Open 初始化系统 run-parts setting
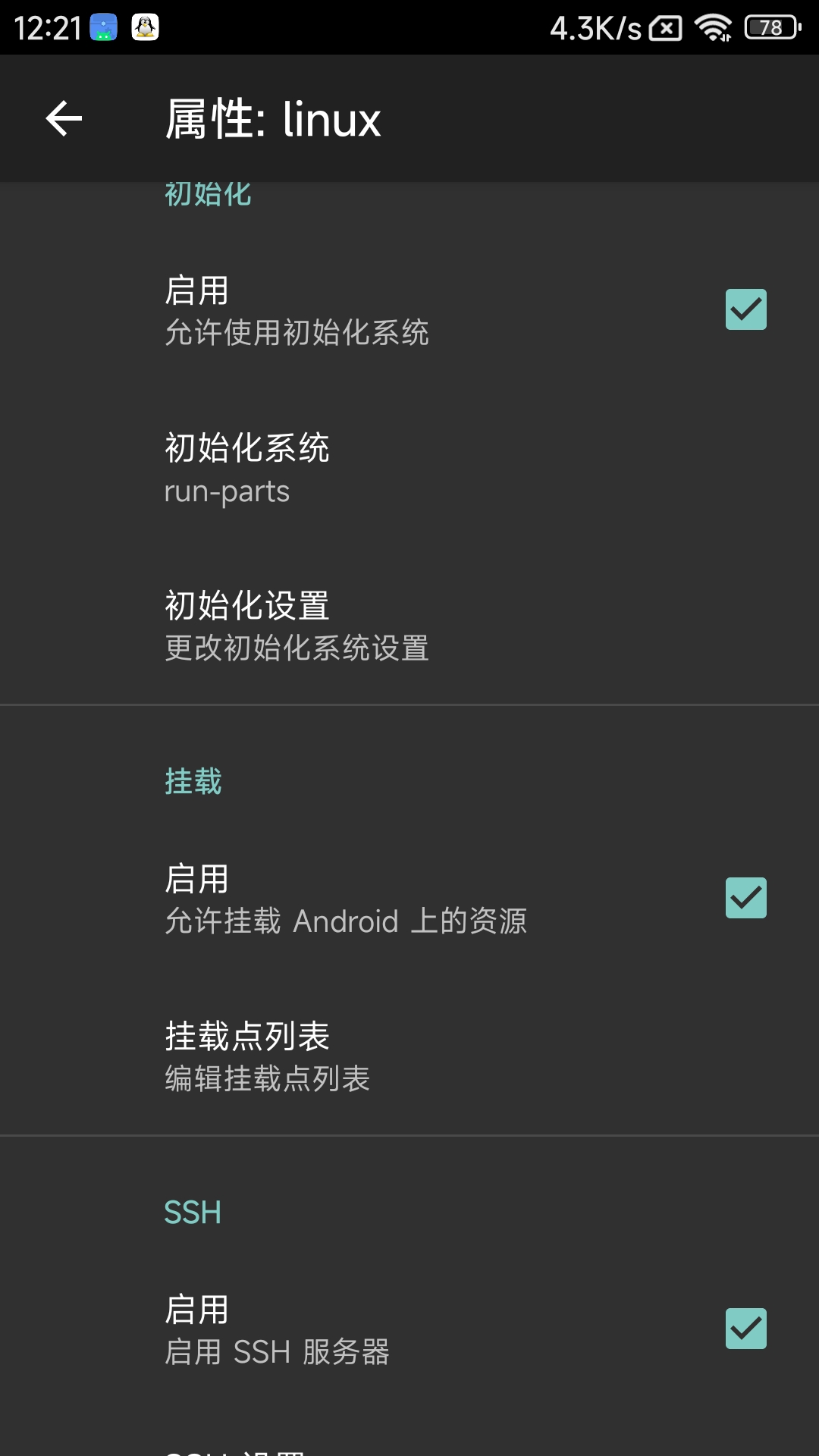 [409, 469]
